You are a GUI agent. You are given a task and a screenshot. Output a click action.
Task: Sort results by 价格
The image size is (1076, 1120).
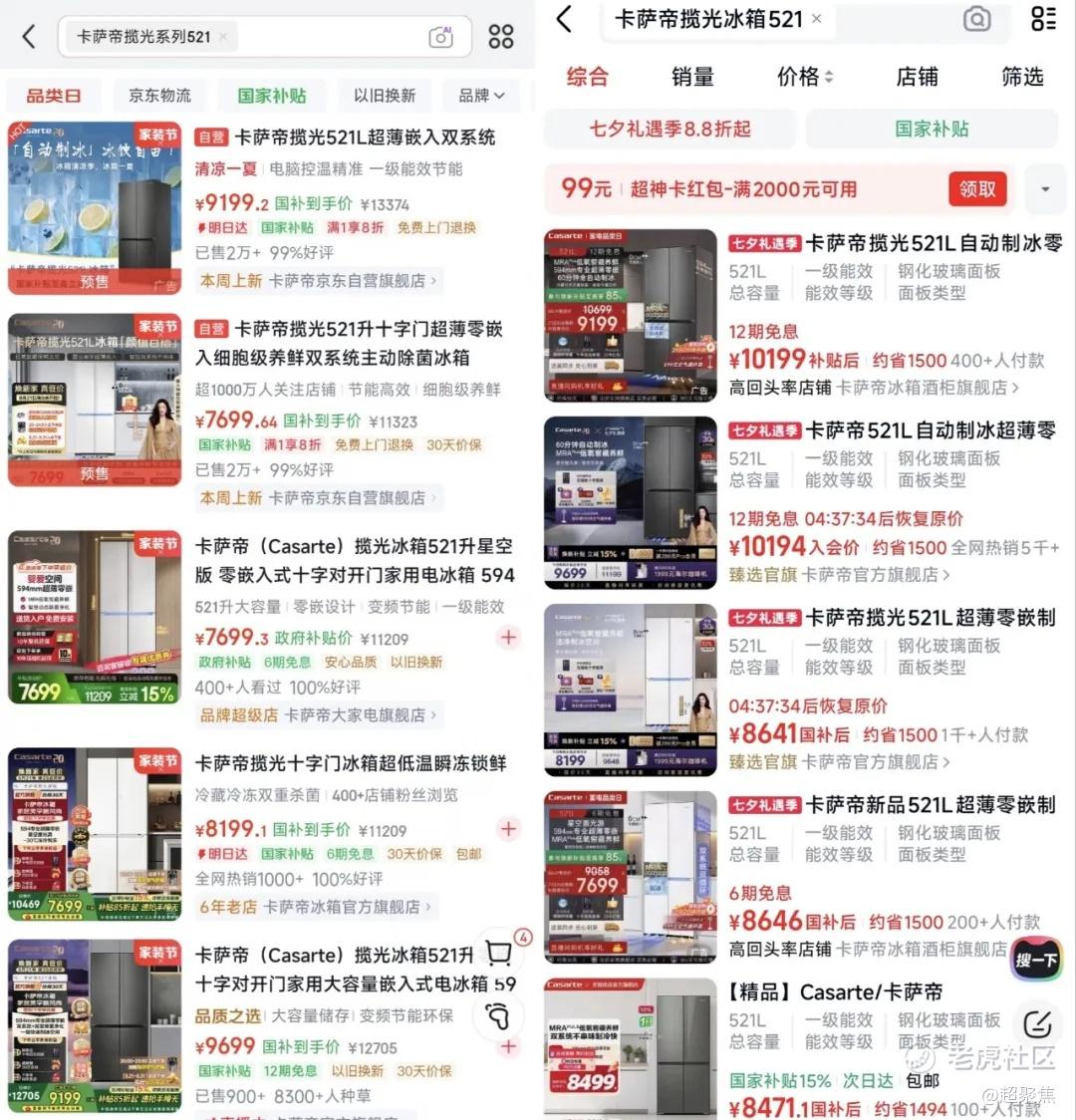tap(805, 77)
